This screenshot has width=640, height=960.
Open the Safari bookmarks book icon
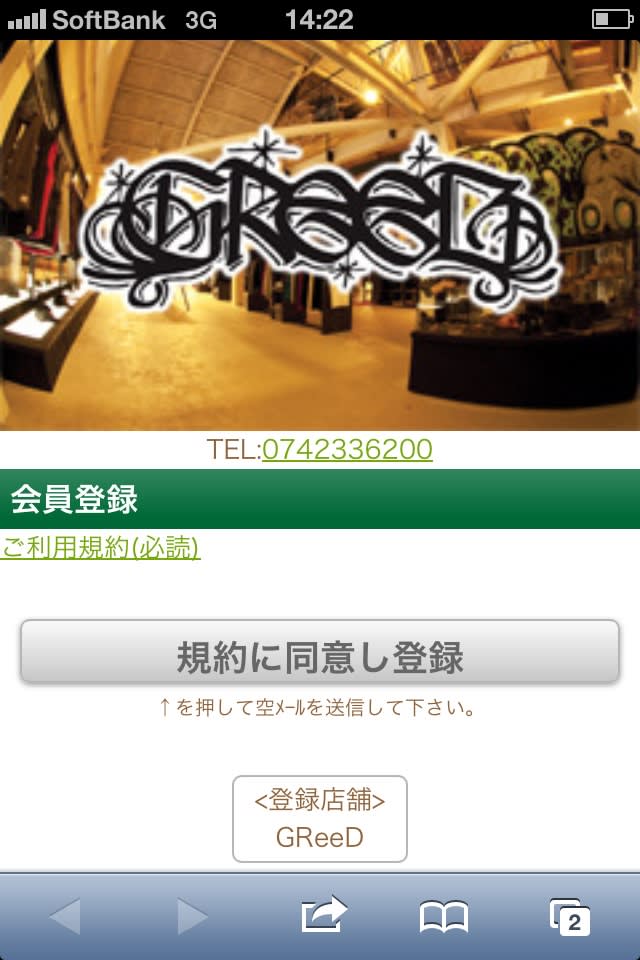(444, 916)
